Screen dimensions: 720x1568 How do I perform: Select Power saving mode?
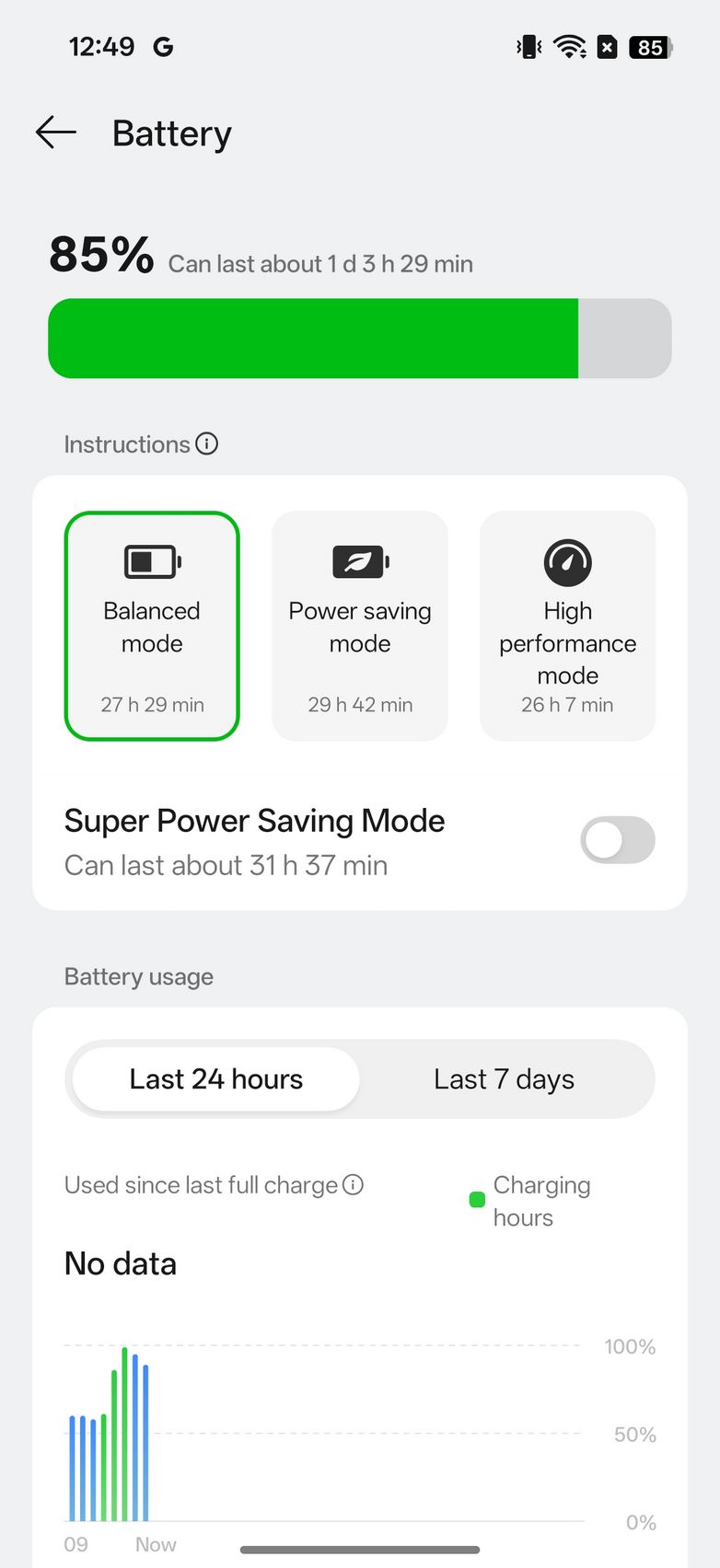pos(360,626)
